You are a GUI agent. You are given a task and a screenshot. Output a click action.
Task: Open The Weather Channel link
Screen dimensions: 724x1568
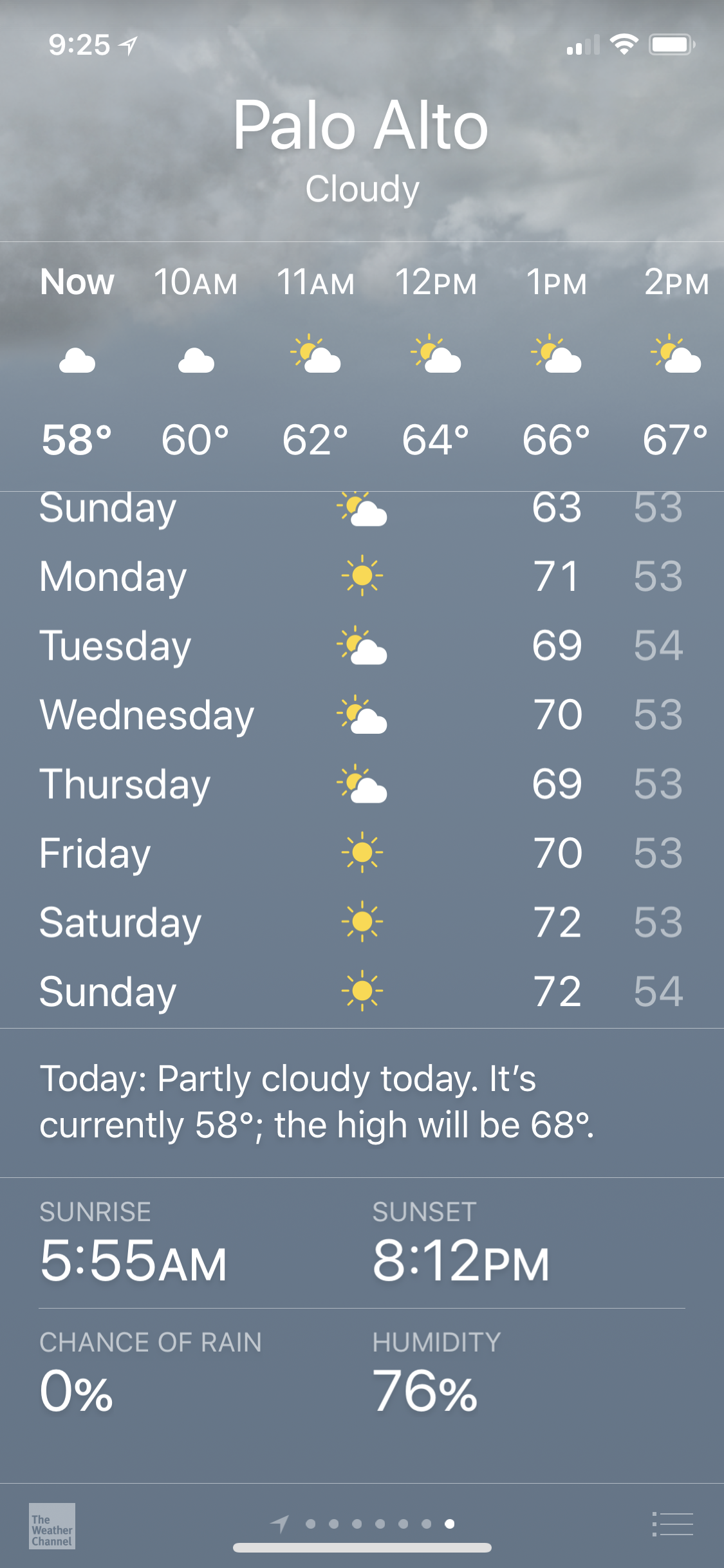coord(52,1526)
